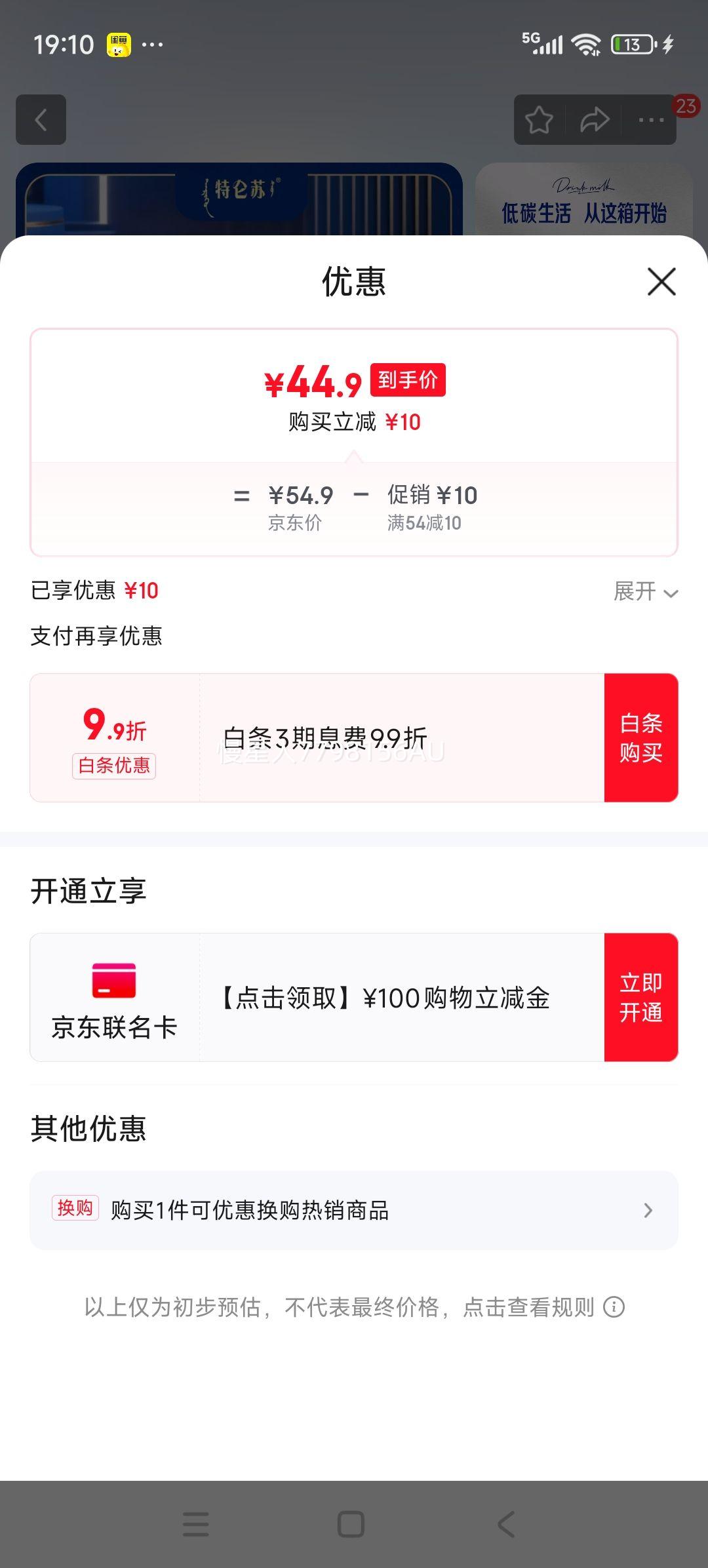This screenshot has height=1568, width=708.
Task: Open the three-dot overflow menu
Action: [651, 120]
